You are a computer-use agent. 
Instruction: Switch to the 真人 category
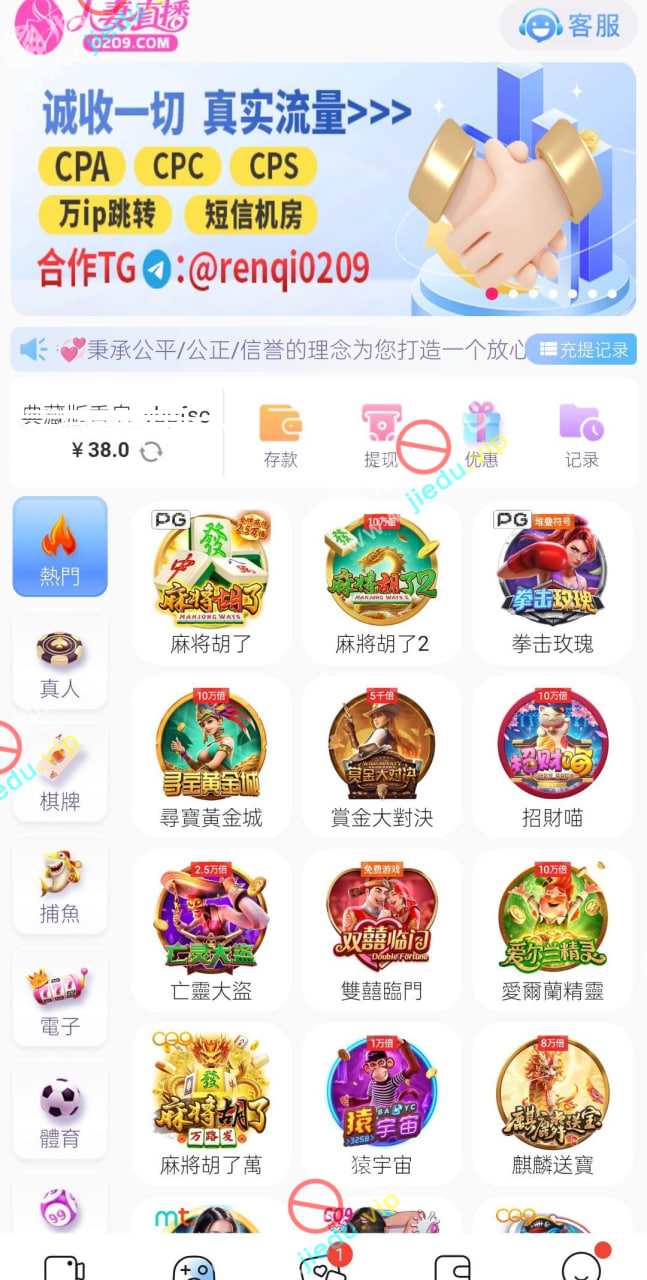pos(60,660)
